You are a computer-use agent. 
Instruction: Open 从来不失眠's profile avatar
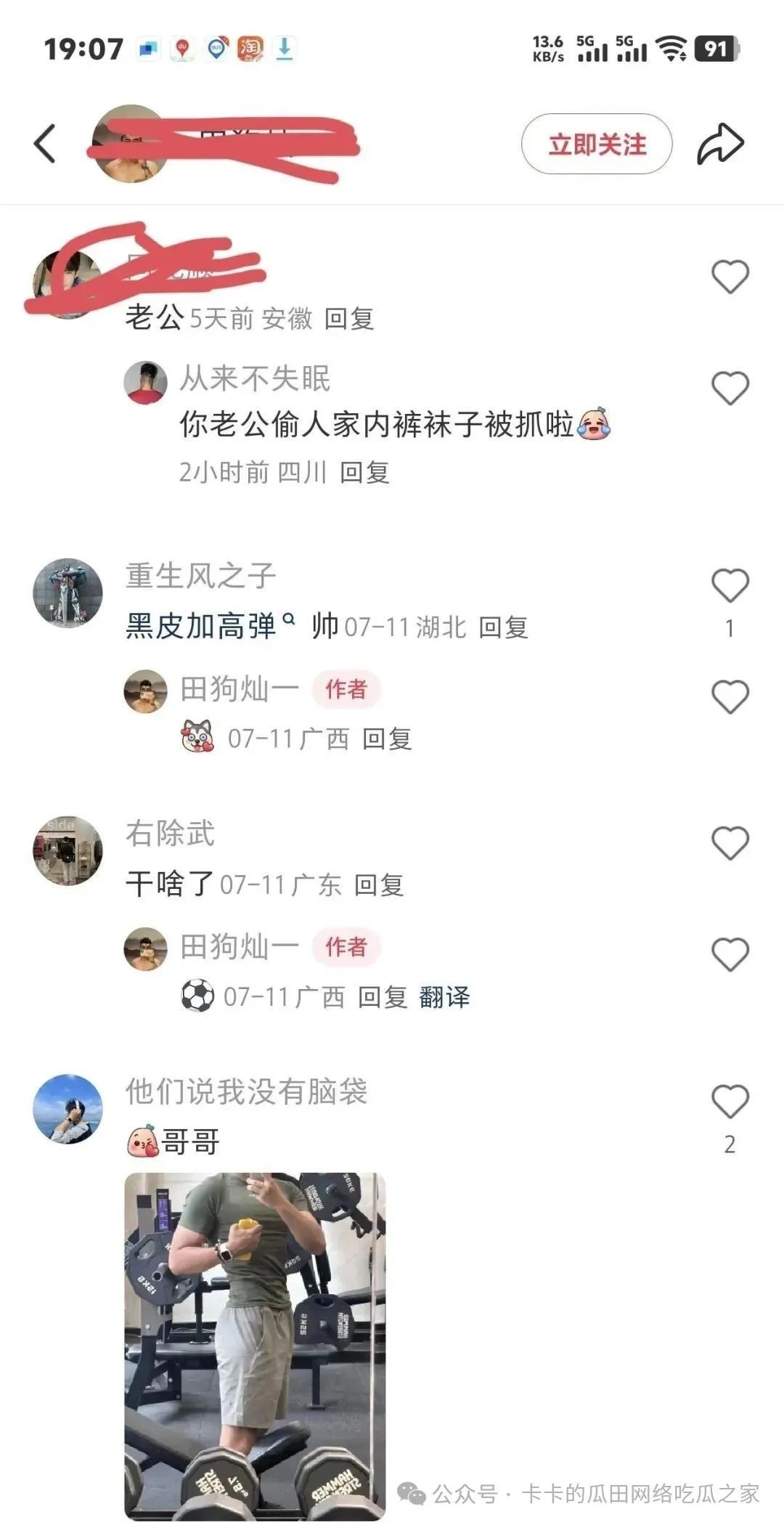click(x=145, y=382)
